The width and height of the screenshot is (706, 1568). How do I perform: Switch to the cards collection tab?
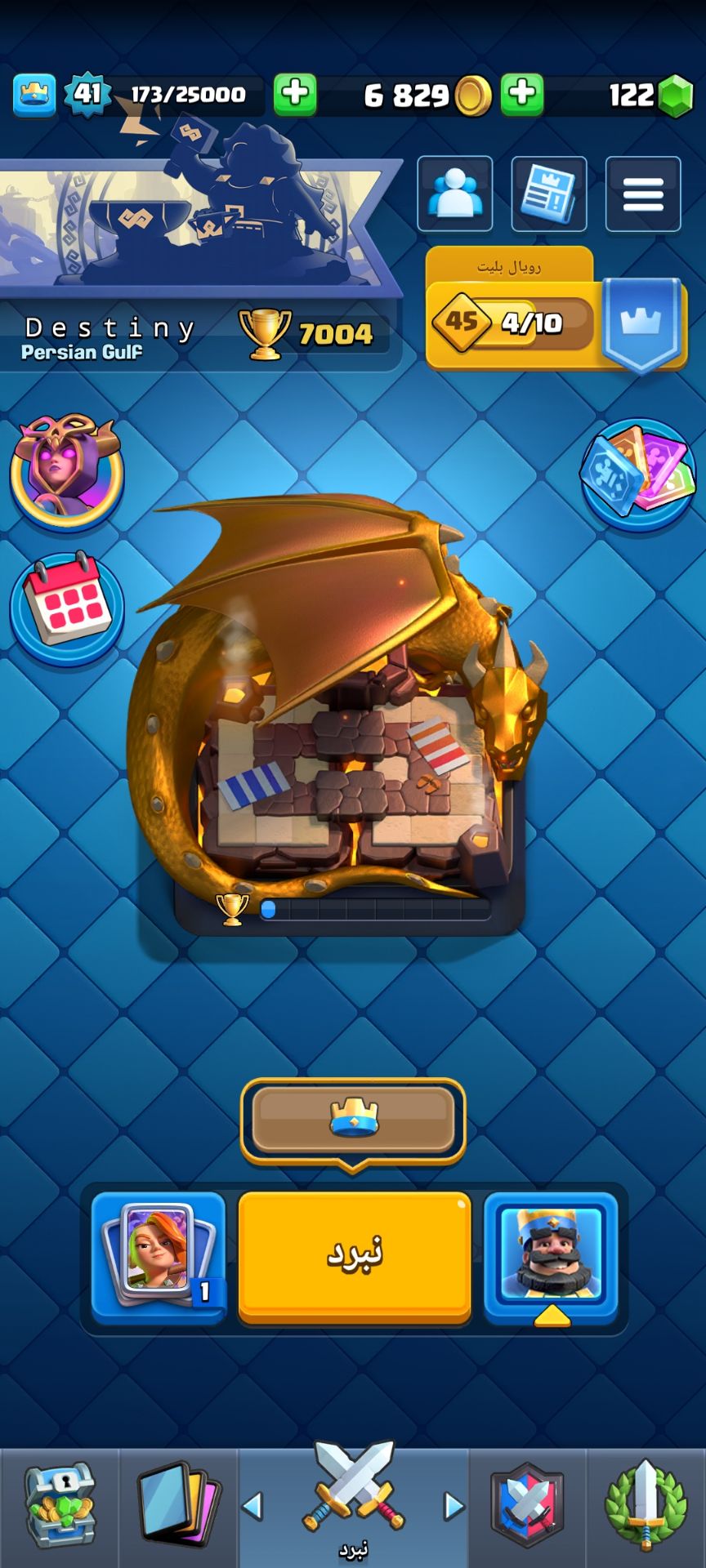point(177,1507)
